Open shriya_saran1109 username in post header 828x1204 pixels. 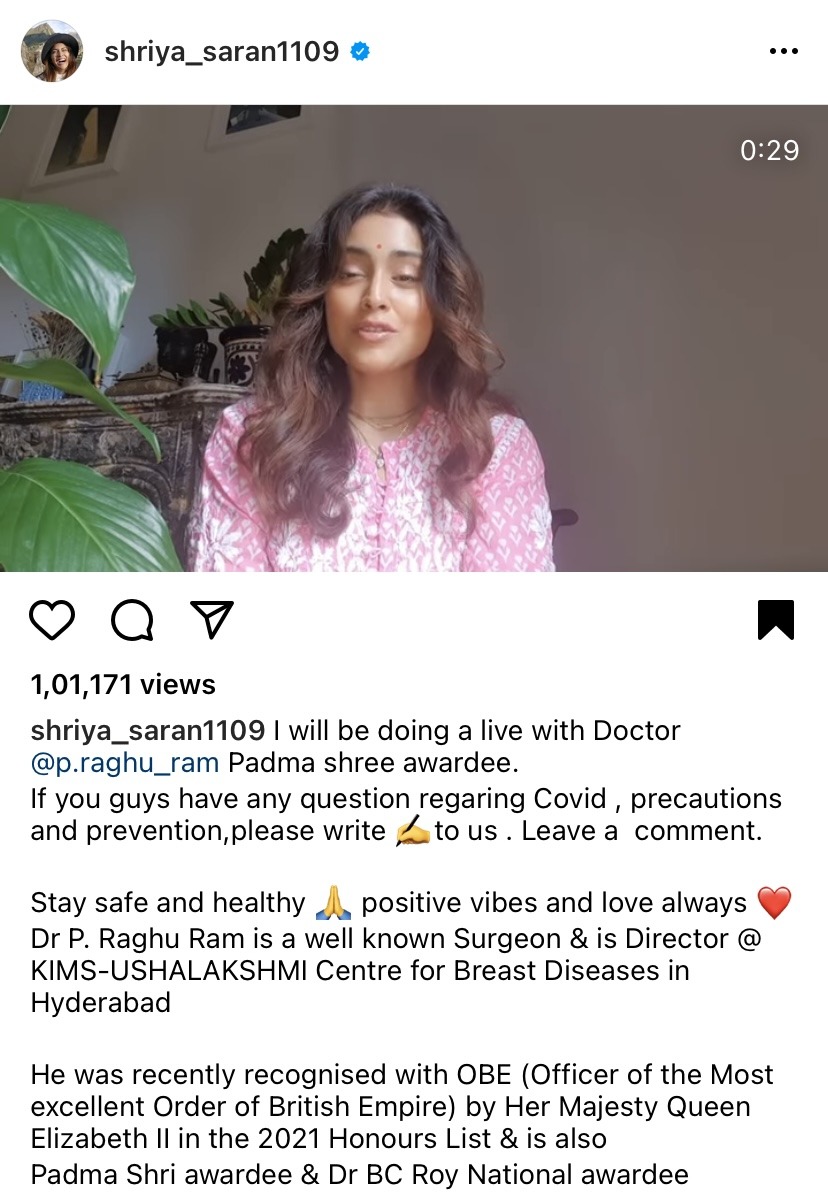(x=221, y=51)
